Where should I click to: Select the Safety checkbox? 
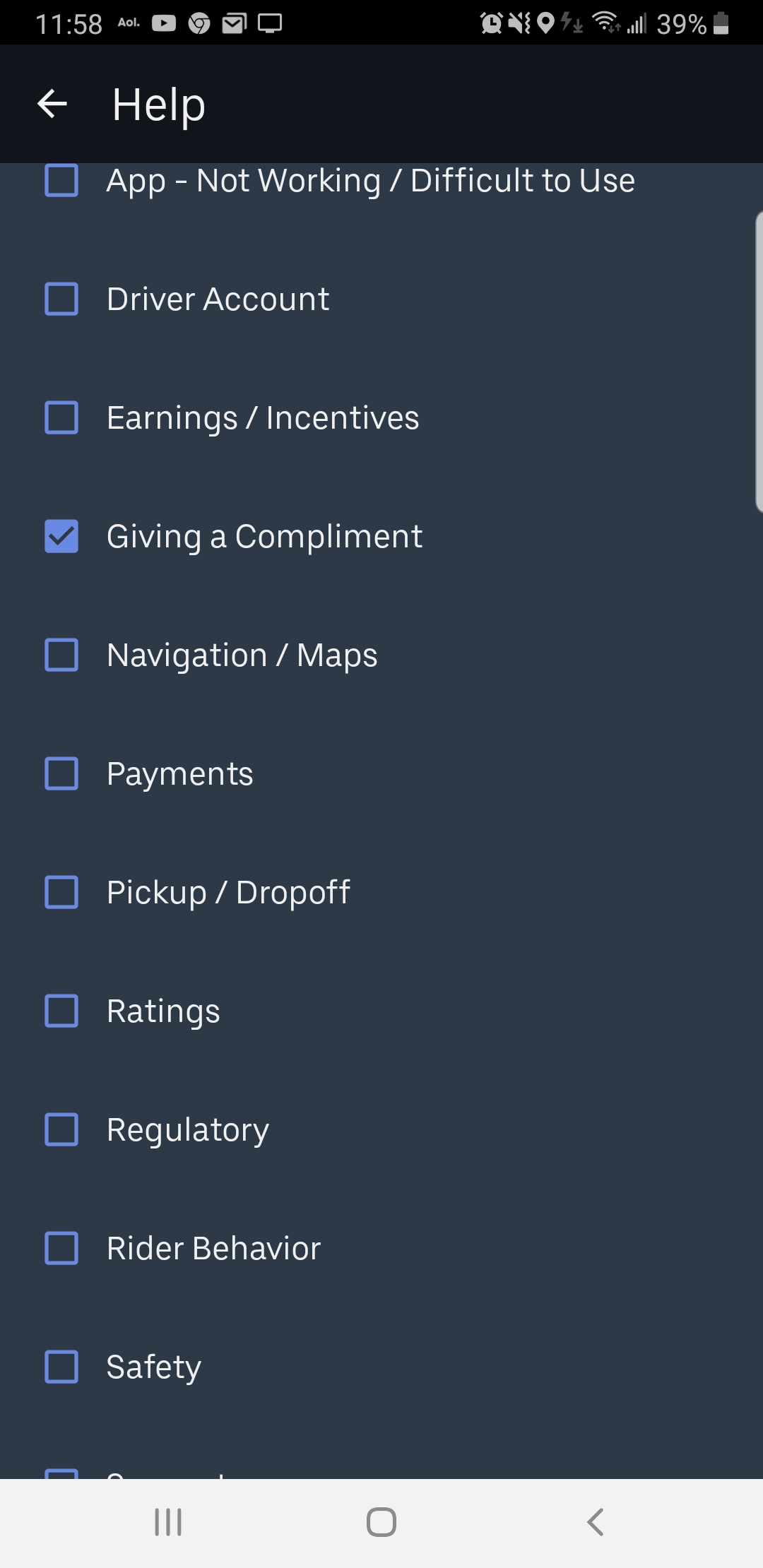tap(61, 1367)
